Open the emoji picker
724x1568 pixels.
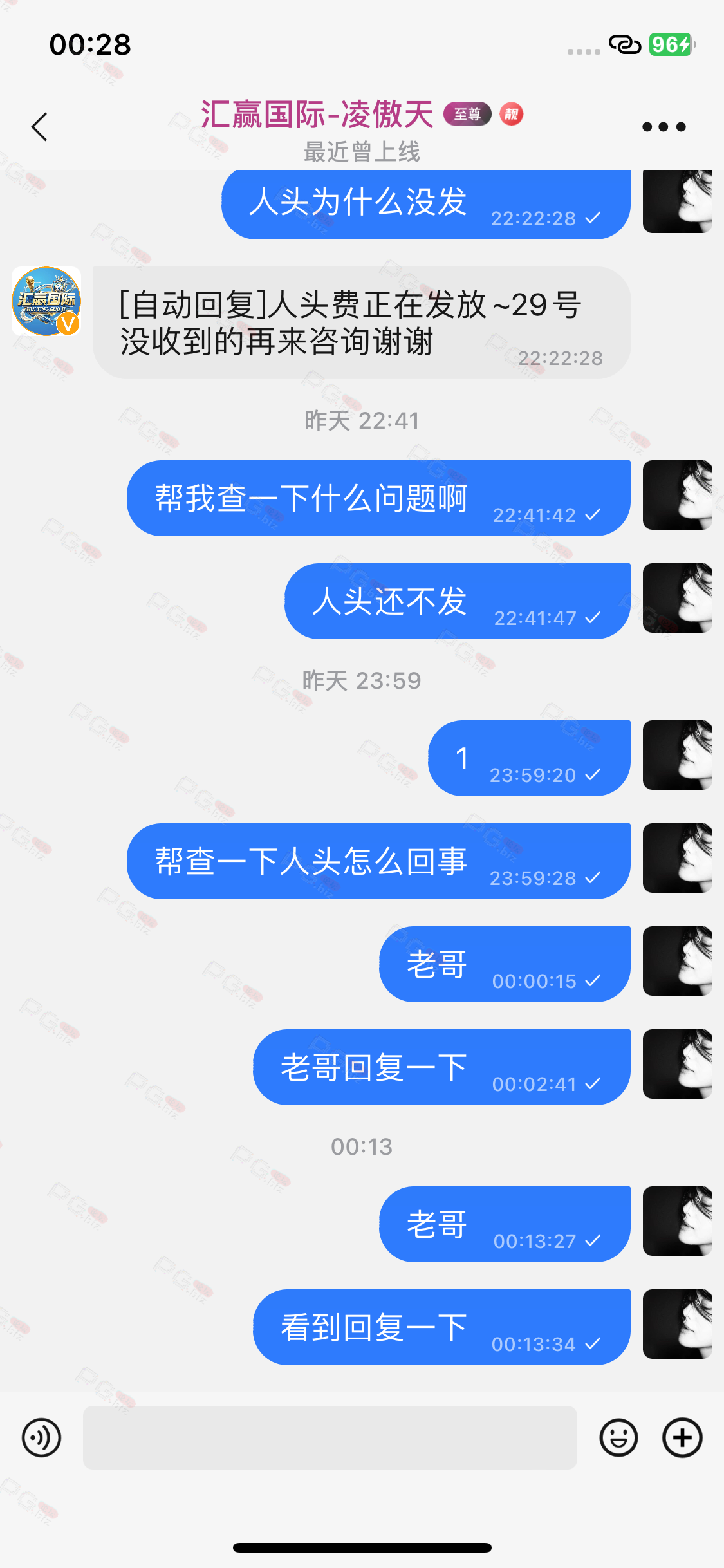(x=618, y=1437)
